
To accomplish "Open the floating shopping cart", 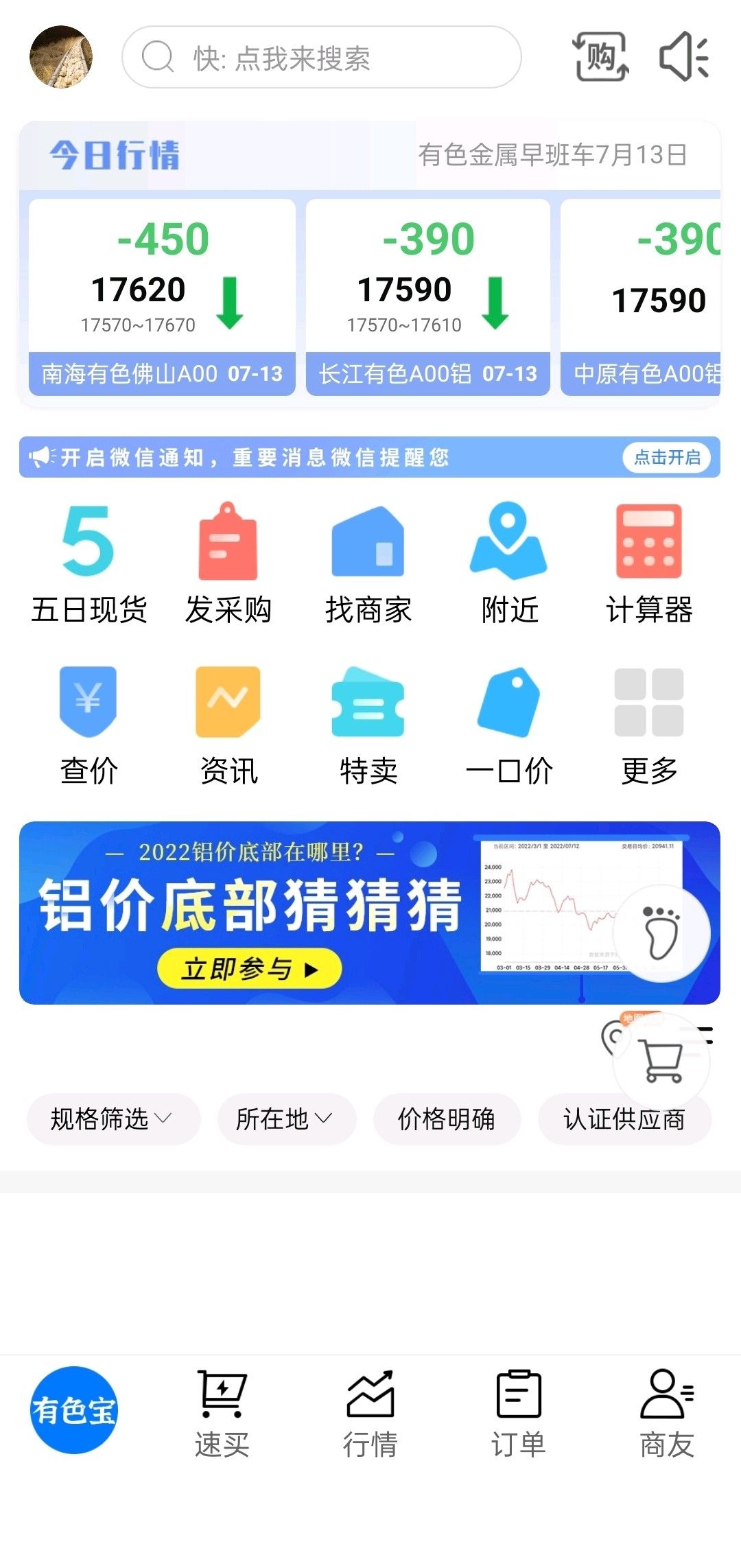I will pos(661,1061).
